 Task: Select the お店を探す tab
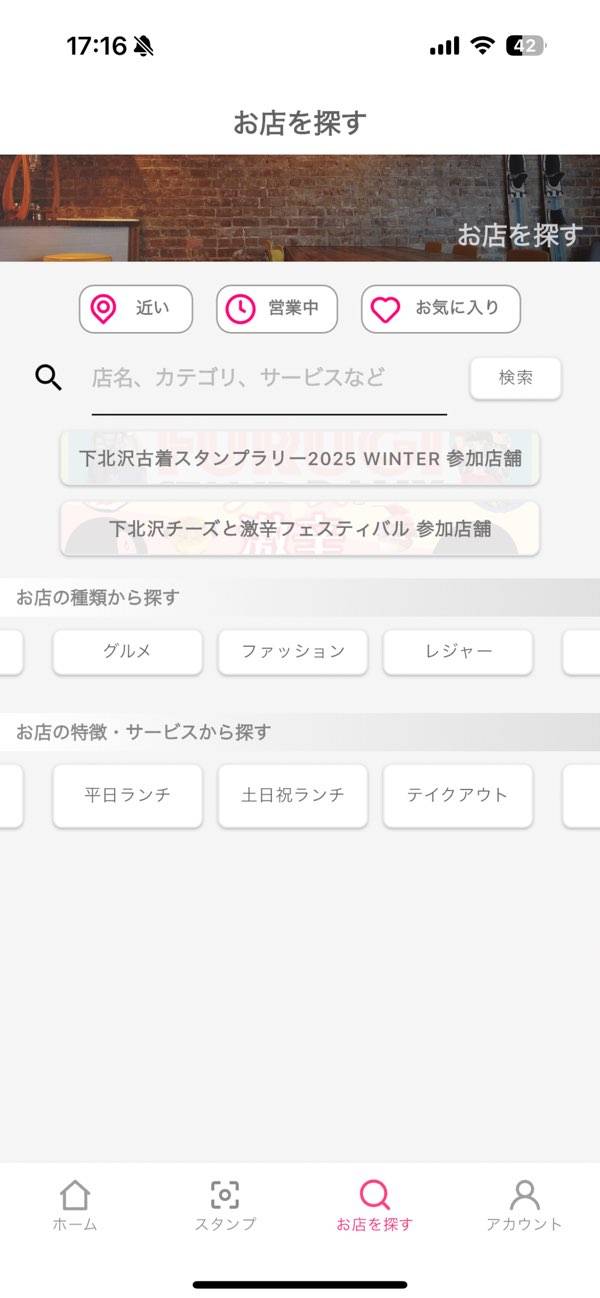coord(374,1205)
